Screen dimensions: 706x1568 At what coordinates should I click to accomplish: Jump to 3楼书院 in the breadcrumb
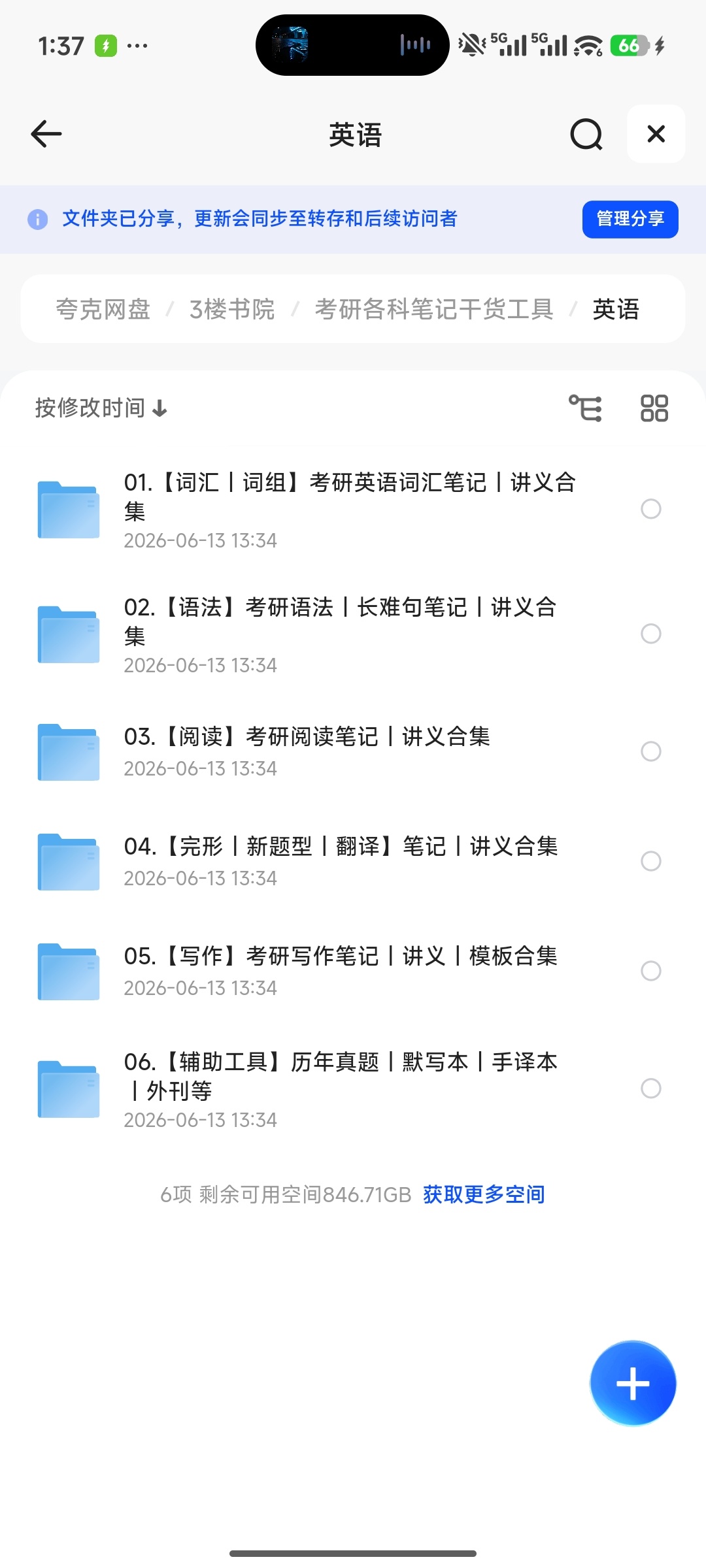232,309
